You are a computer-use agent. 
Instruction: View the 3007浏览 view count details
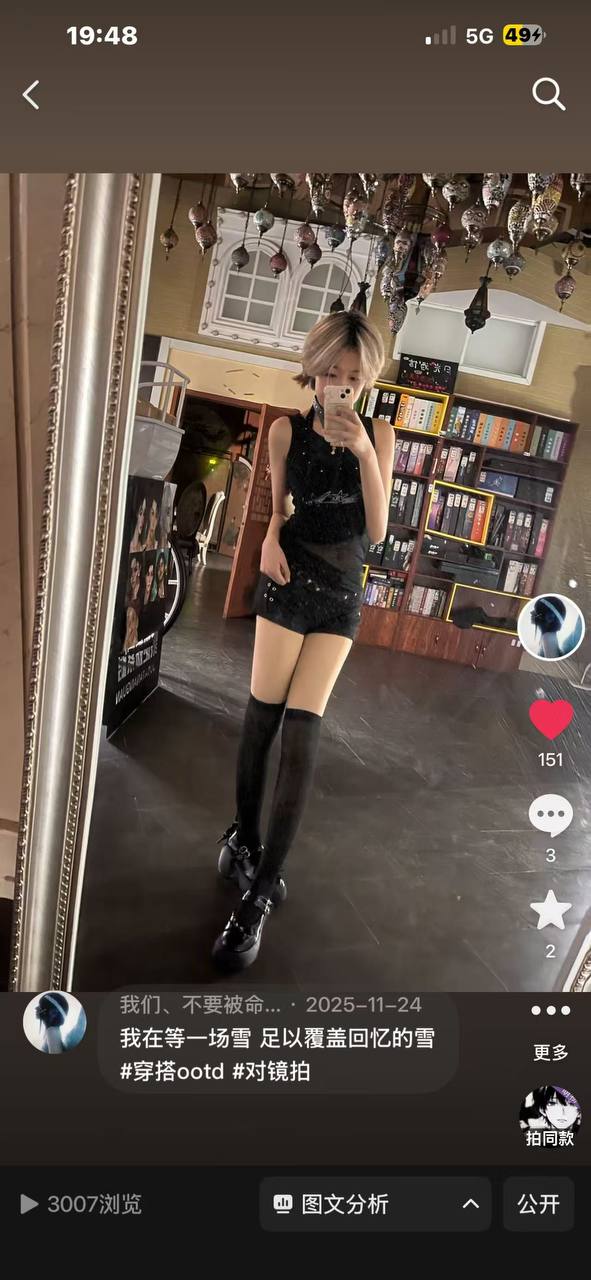(x=81, y=1204)
